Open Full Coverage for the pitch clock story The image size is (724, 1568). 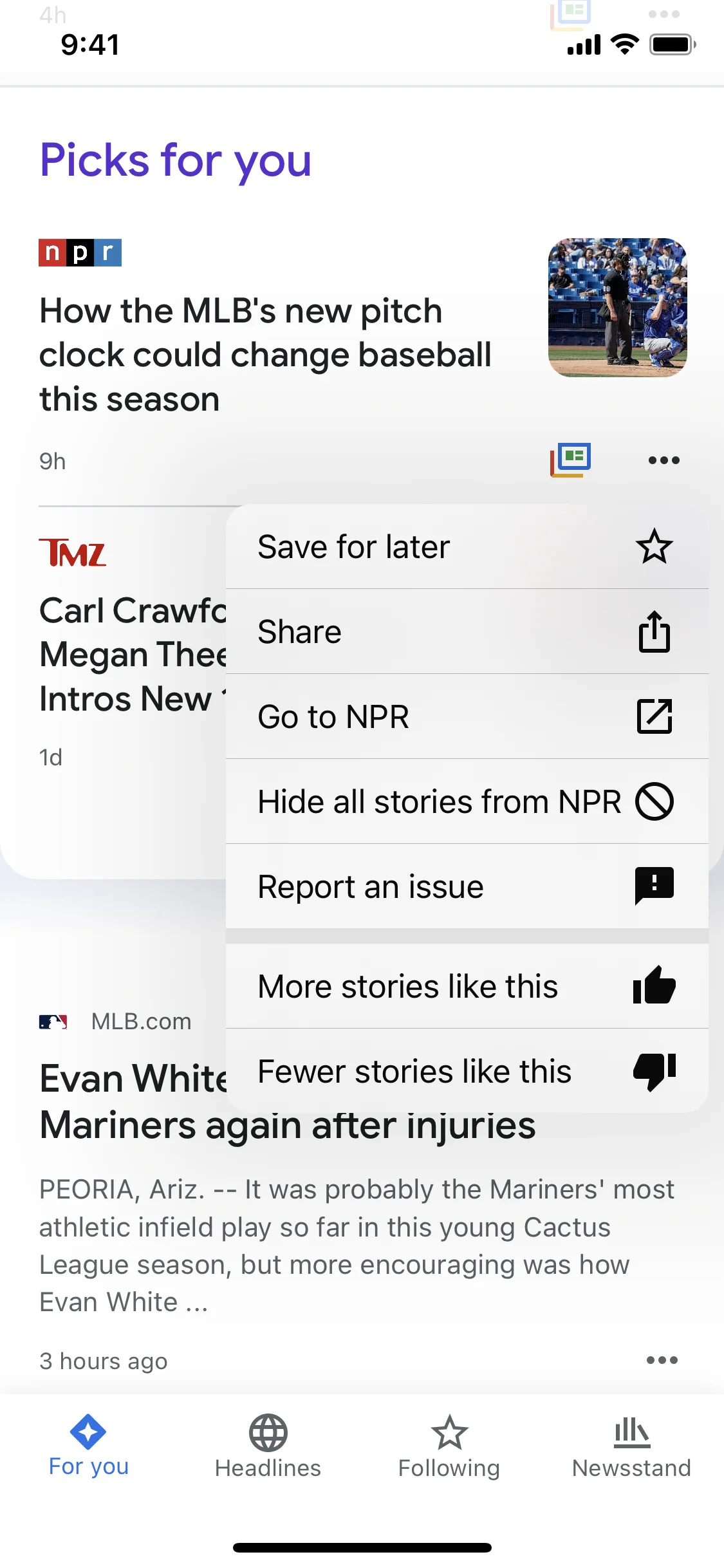571,460
